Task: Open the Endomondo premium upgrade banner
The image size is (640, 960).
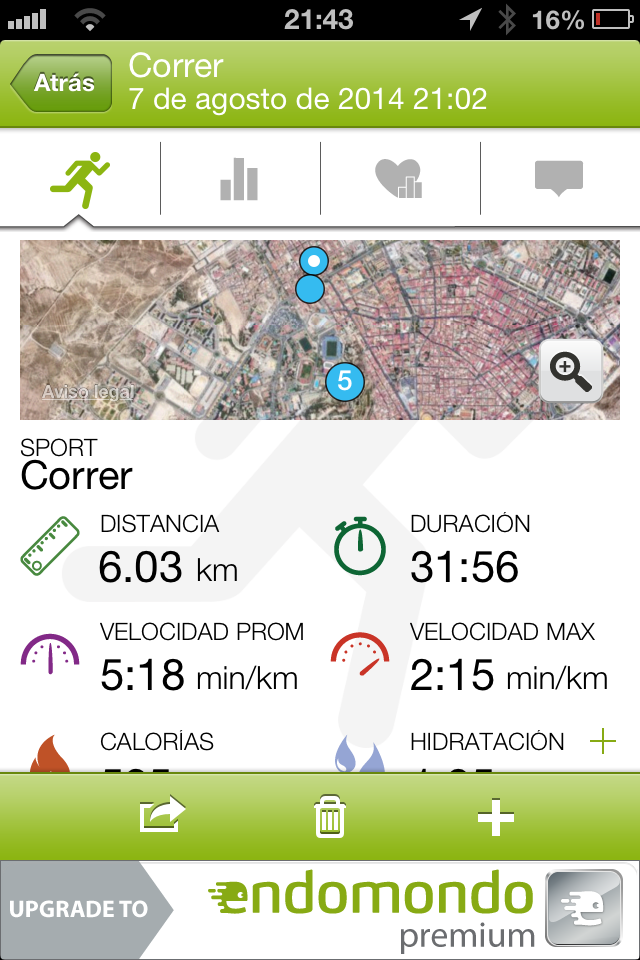Action: point(320,909)
